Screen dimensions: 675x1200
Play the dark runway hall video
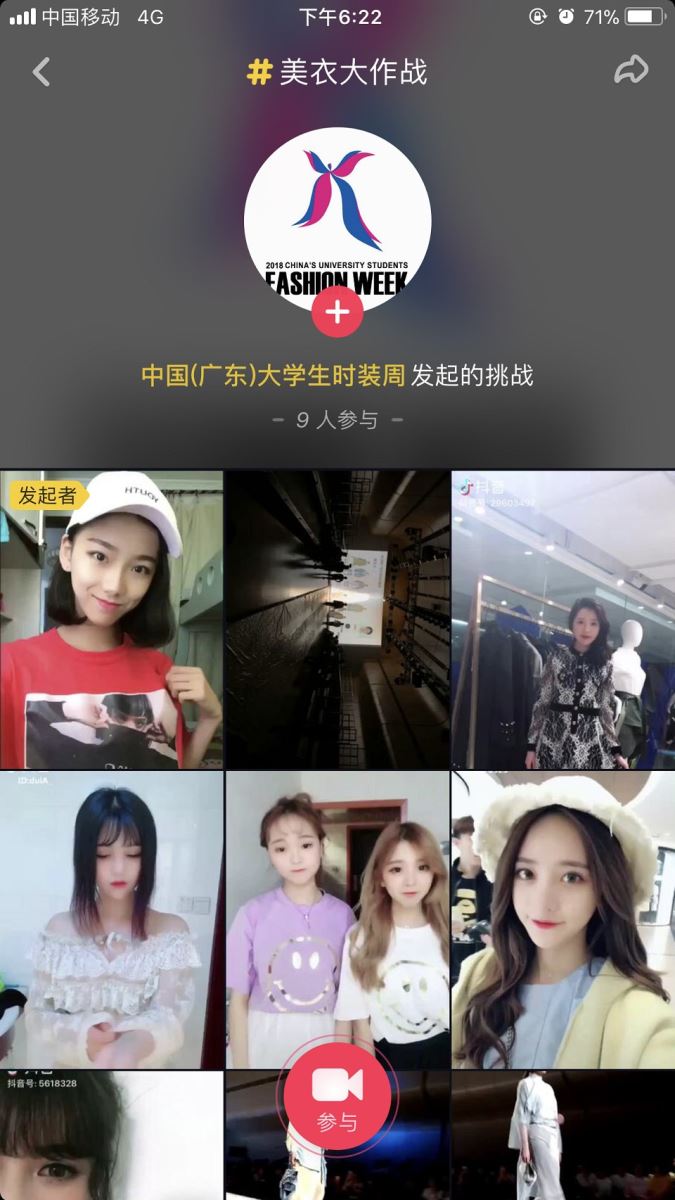(x=337, y=620)
